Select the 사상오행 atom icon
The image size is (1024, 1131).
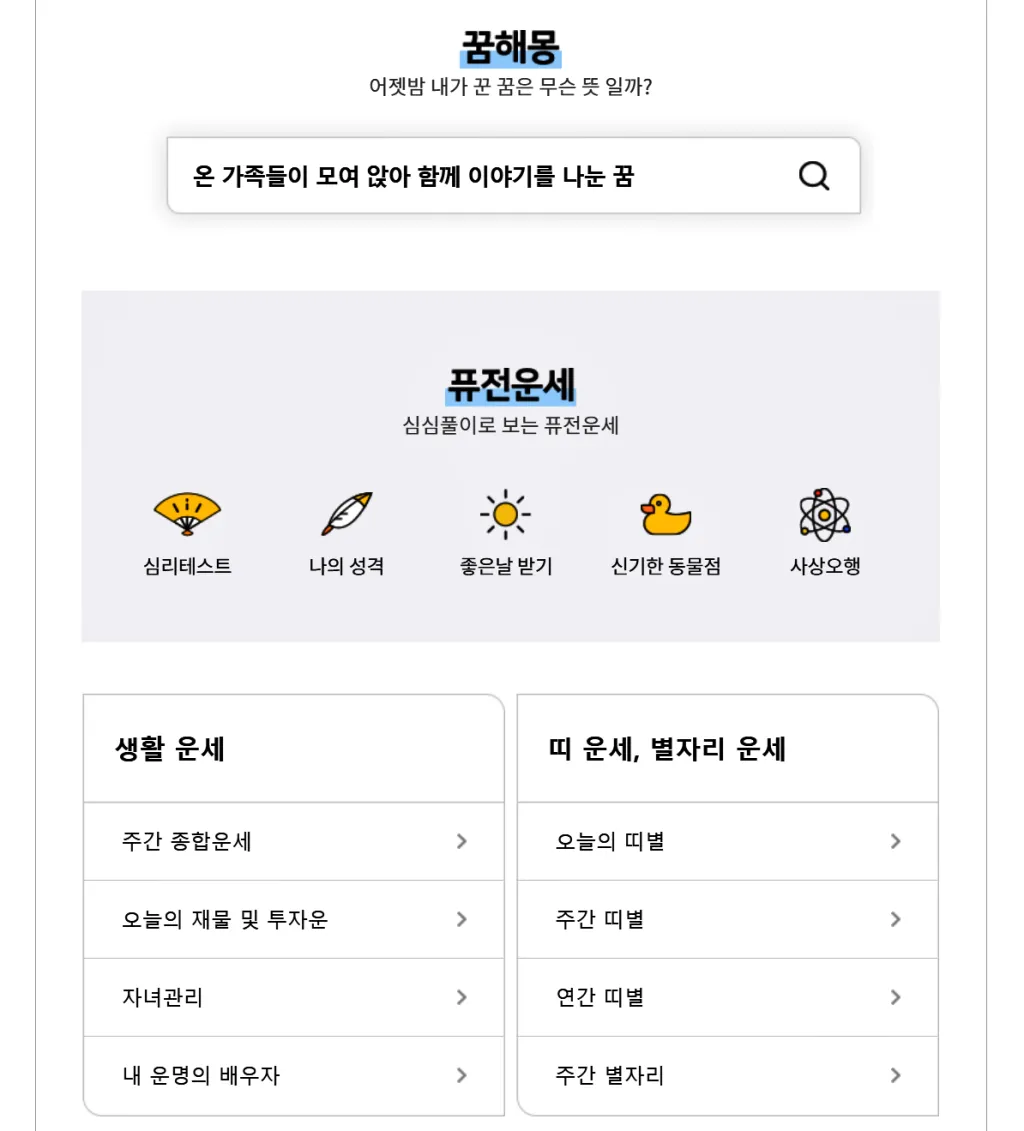point(823,512)
